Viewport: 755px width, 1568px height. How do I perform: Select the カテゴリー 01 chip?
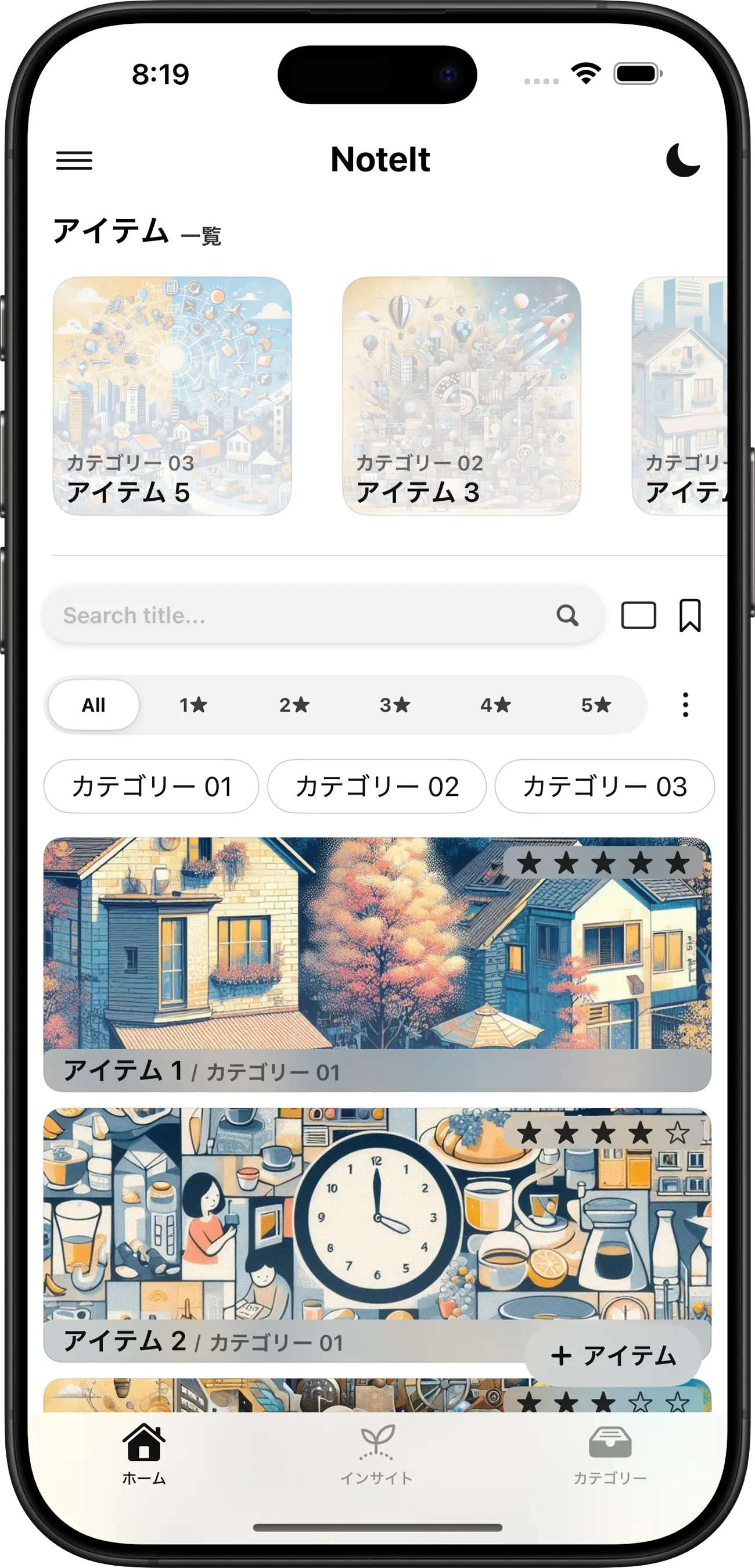[152, 787]
